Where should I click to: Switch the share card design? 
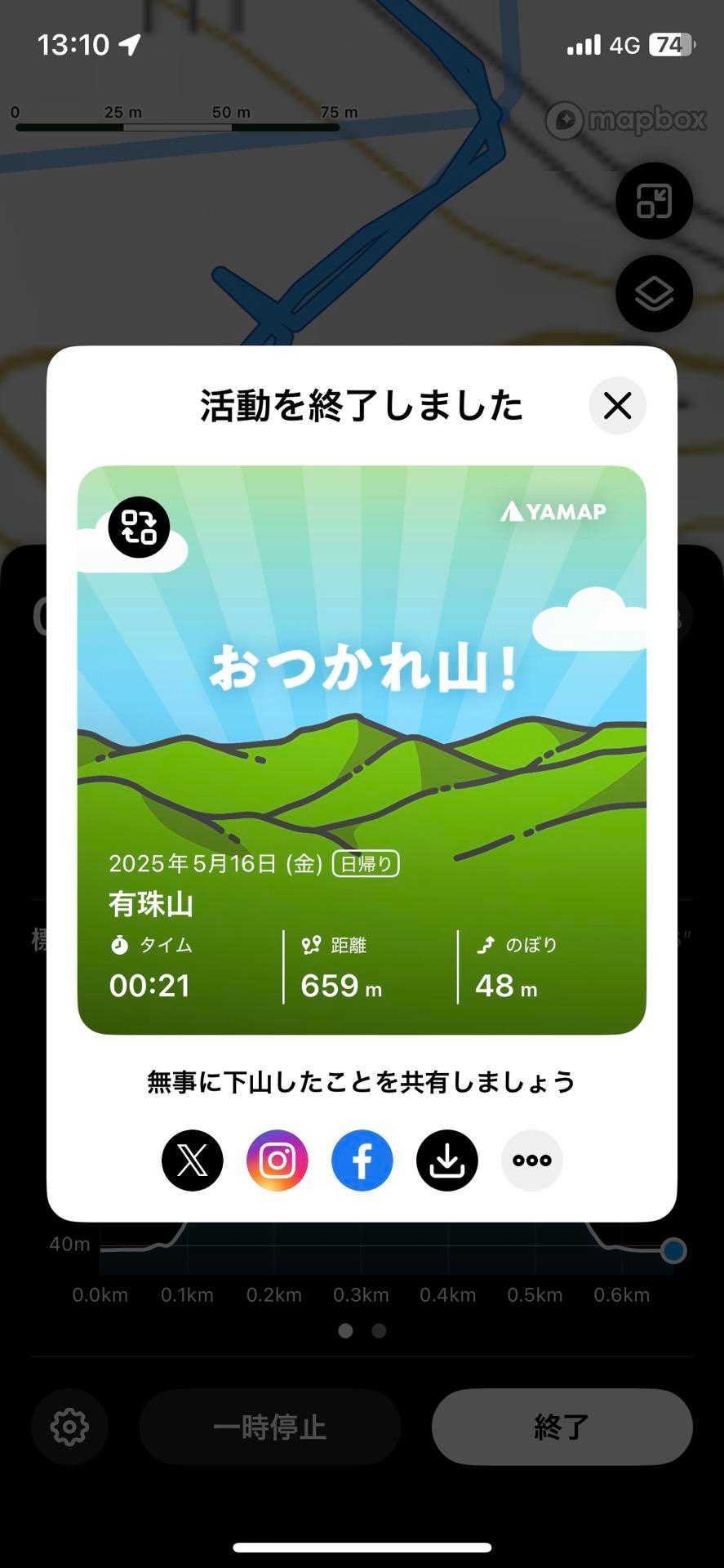click(139, 527)
